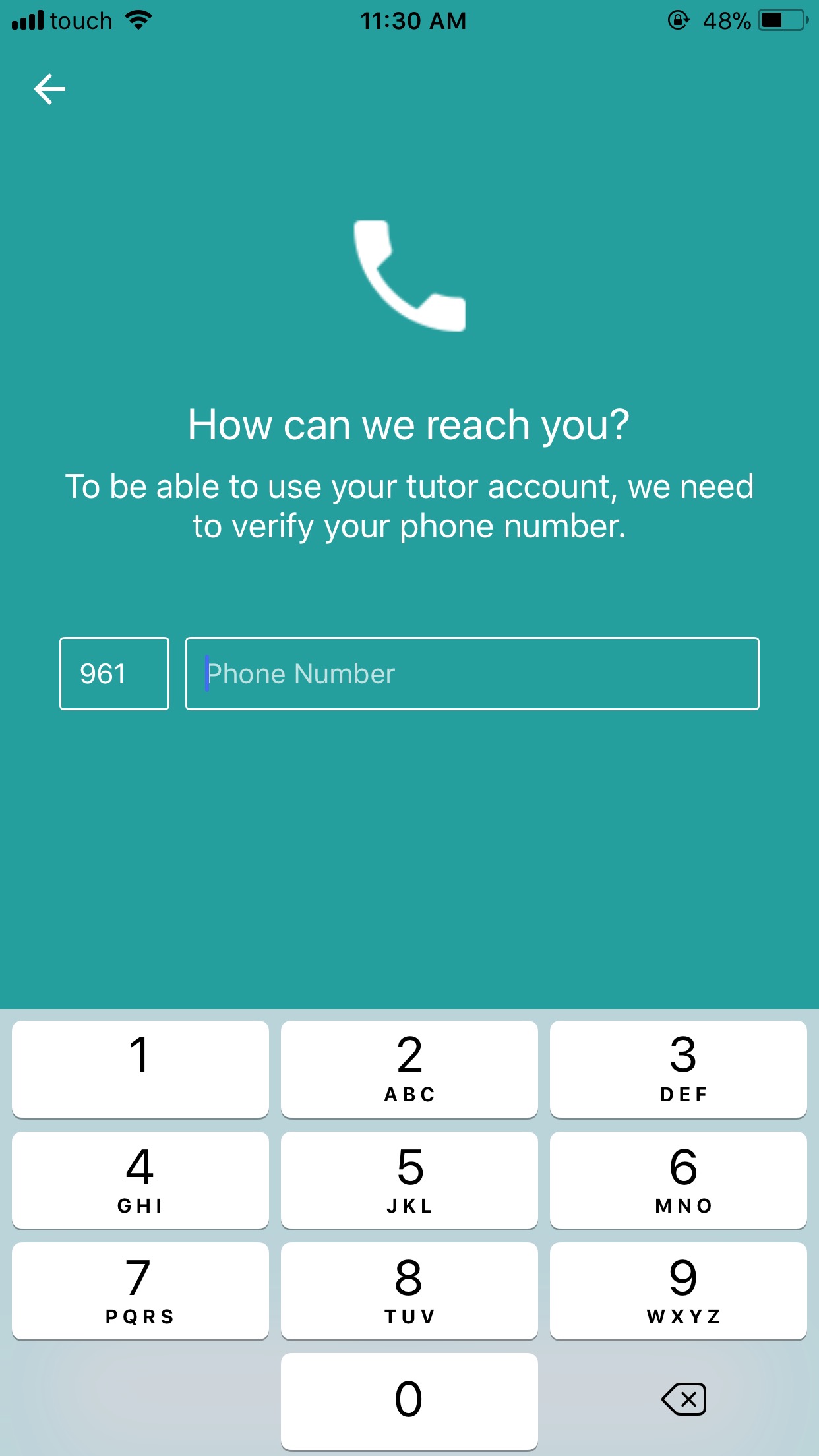Viewport: 819px width, 1456px height.
Task: Open the 961 country code field
Action: [x=114, y=673]
